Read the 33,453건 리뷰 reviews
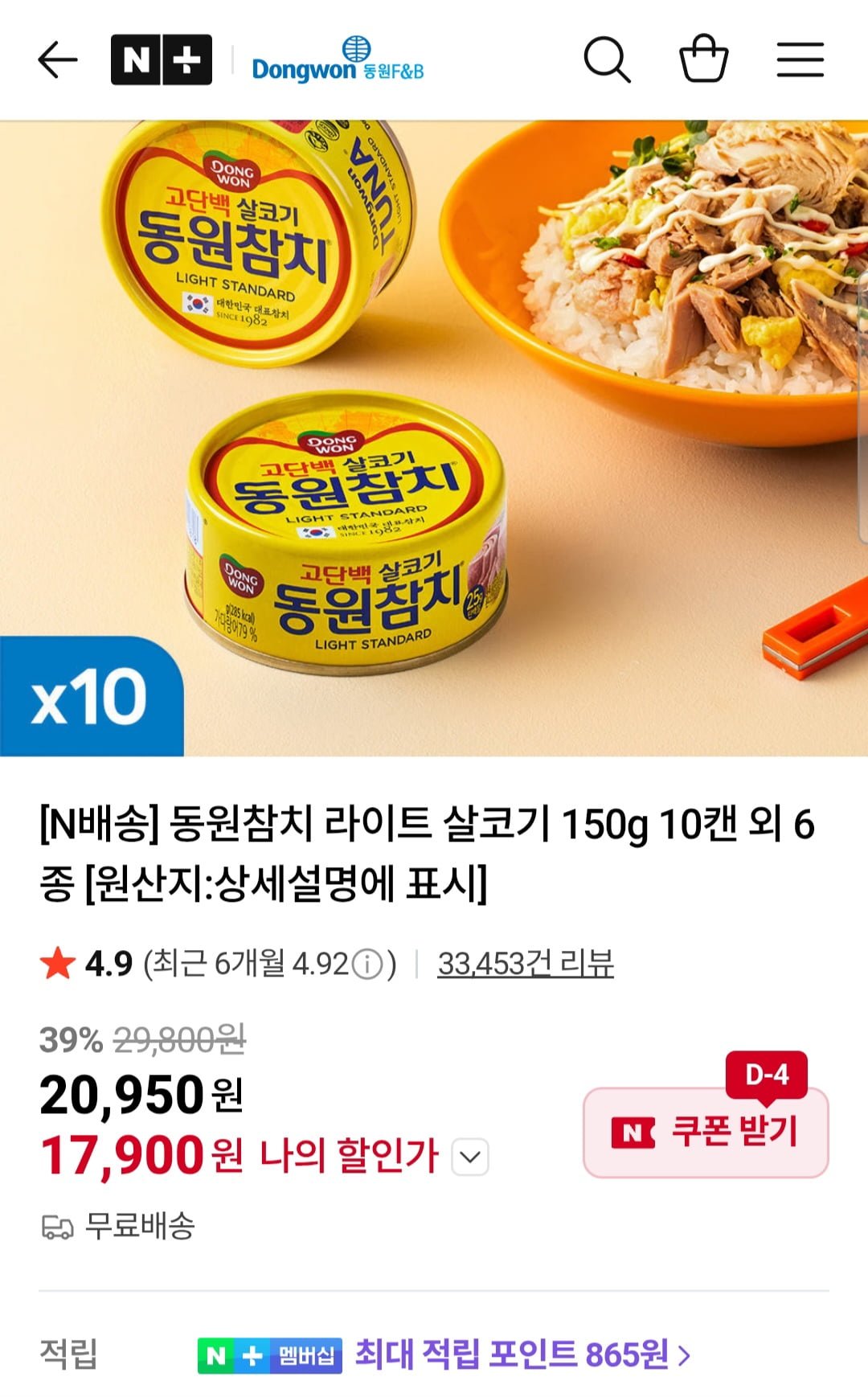 526,963
